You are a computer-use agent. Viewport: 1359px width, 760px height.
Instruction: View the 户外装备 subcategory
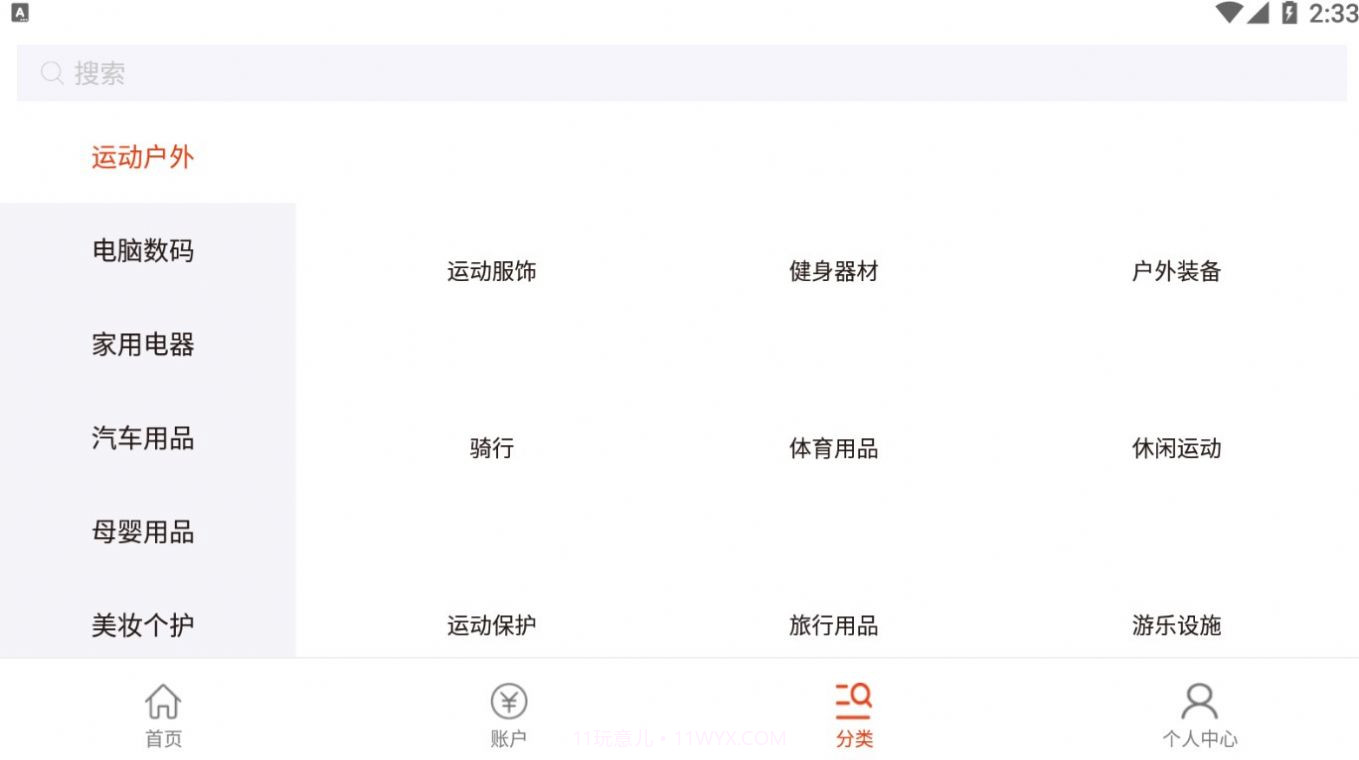pyautogui.click(x=1176, y=271)
